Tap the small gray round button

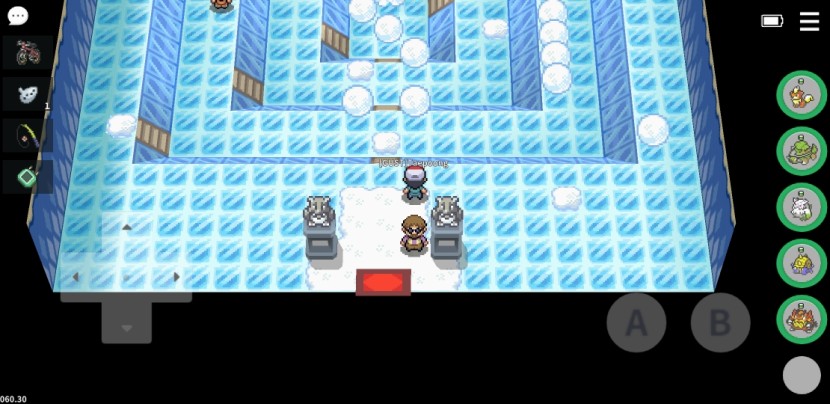(801, 375)
